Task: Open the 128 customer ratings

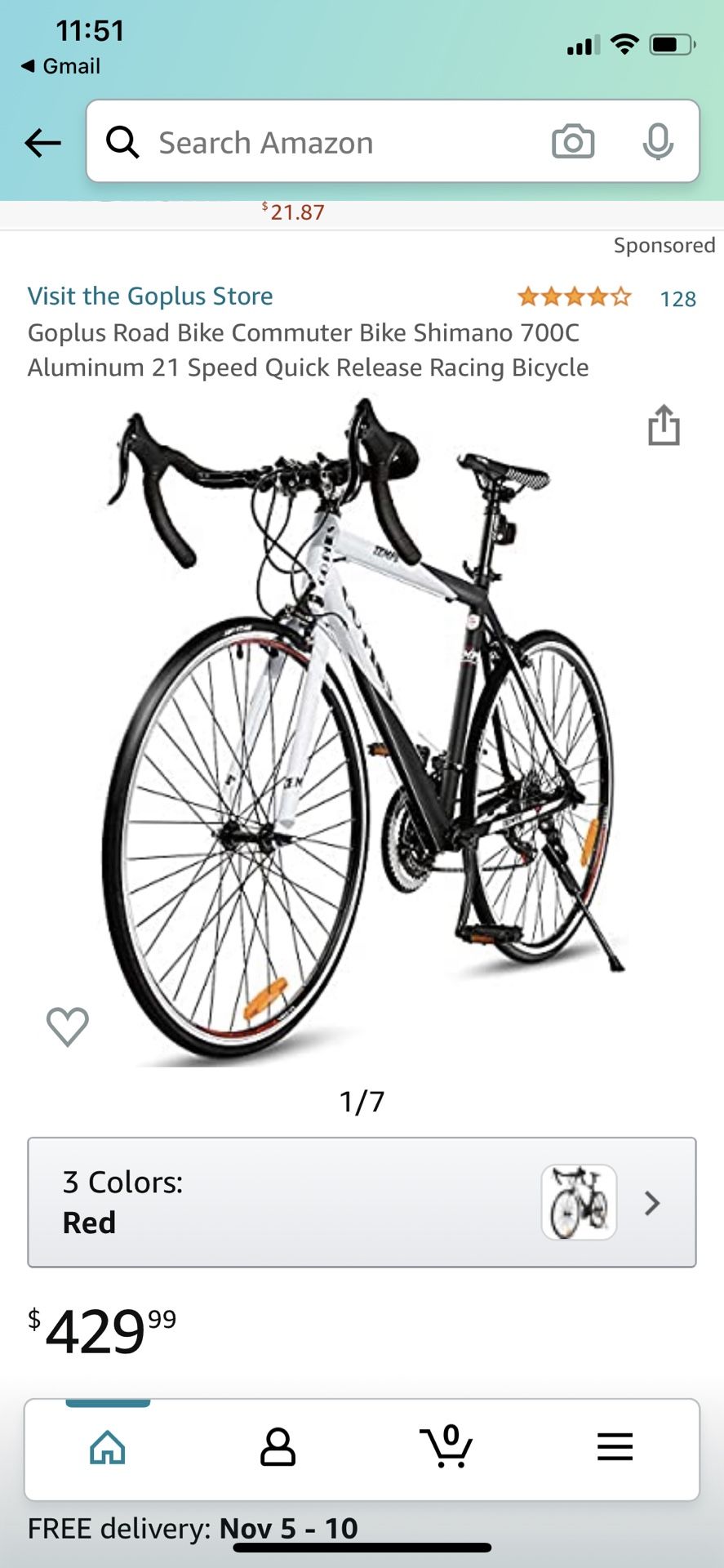Action: [677, 299]
